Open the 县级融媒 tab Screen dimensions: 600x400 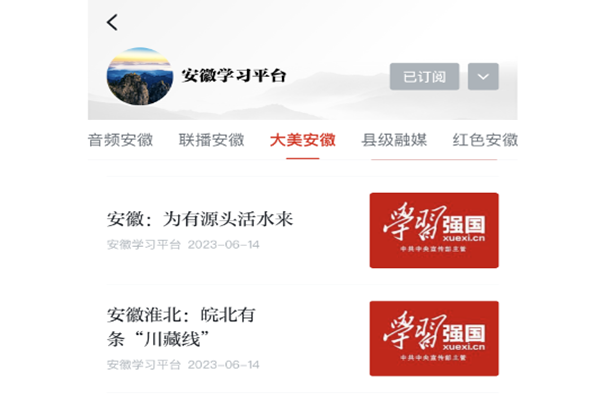point(394,139)
